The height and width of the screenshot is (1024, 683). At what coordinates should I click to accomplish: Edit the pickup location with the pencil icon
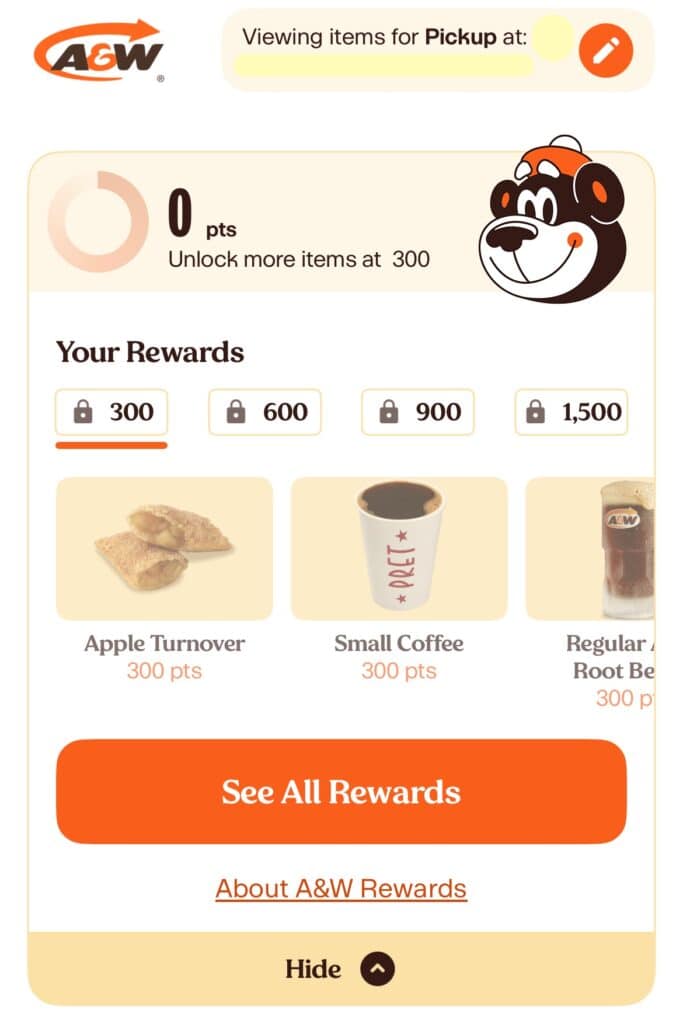pos(605,50)
